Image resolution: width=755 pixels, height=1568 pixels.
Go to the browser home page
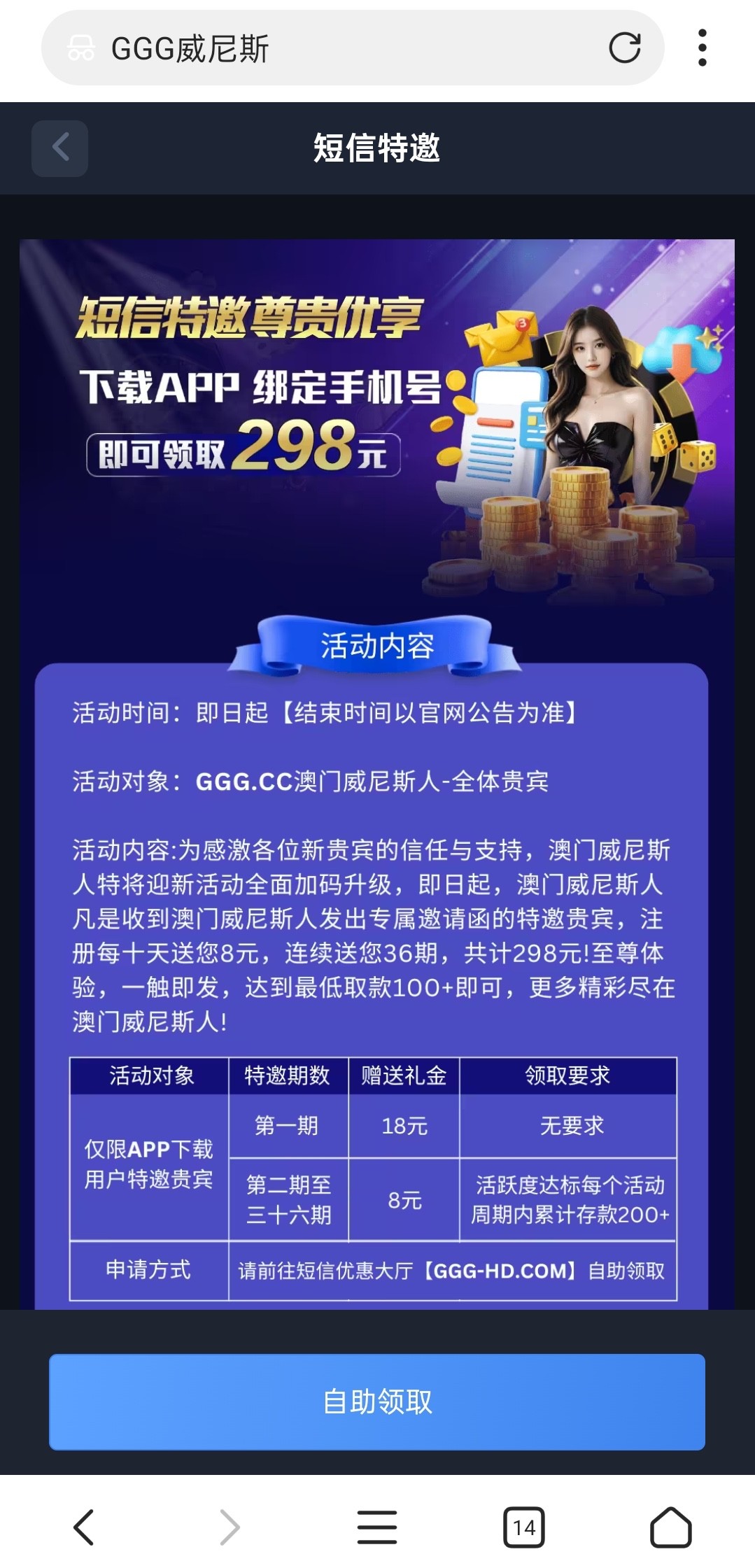[670, 1526]
